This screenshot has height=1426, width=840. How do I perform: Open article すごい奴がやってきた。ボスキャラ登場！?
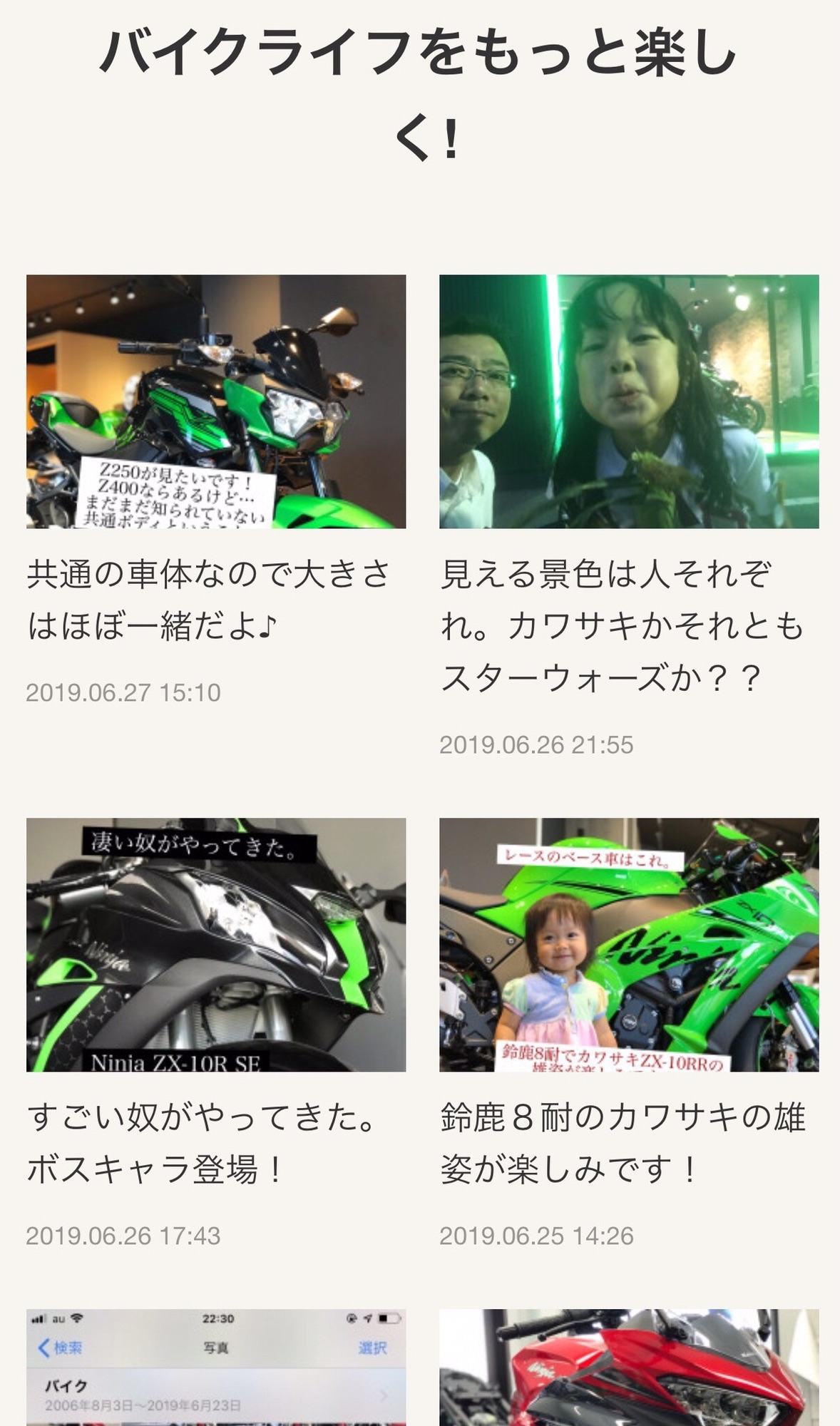203,1143
